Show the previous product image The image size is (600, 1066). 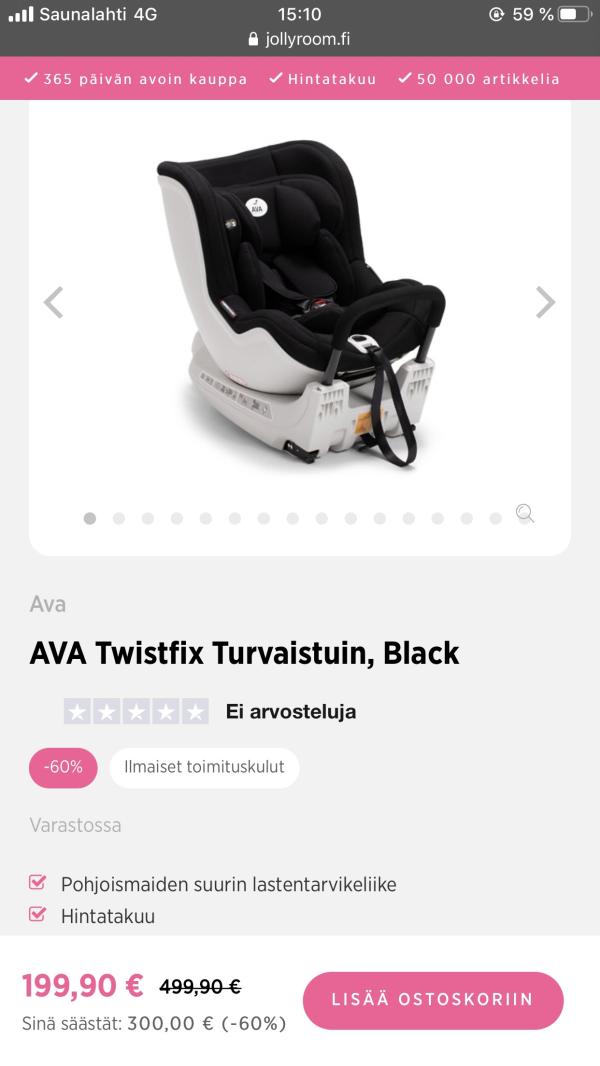coord(54,302)
